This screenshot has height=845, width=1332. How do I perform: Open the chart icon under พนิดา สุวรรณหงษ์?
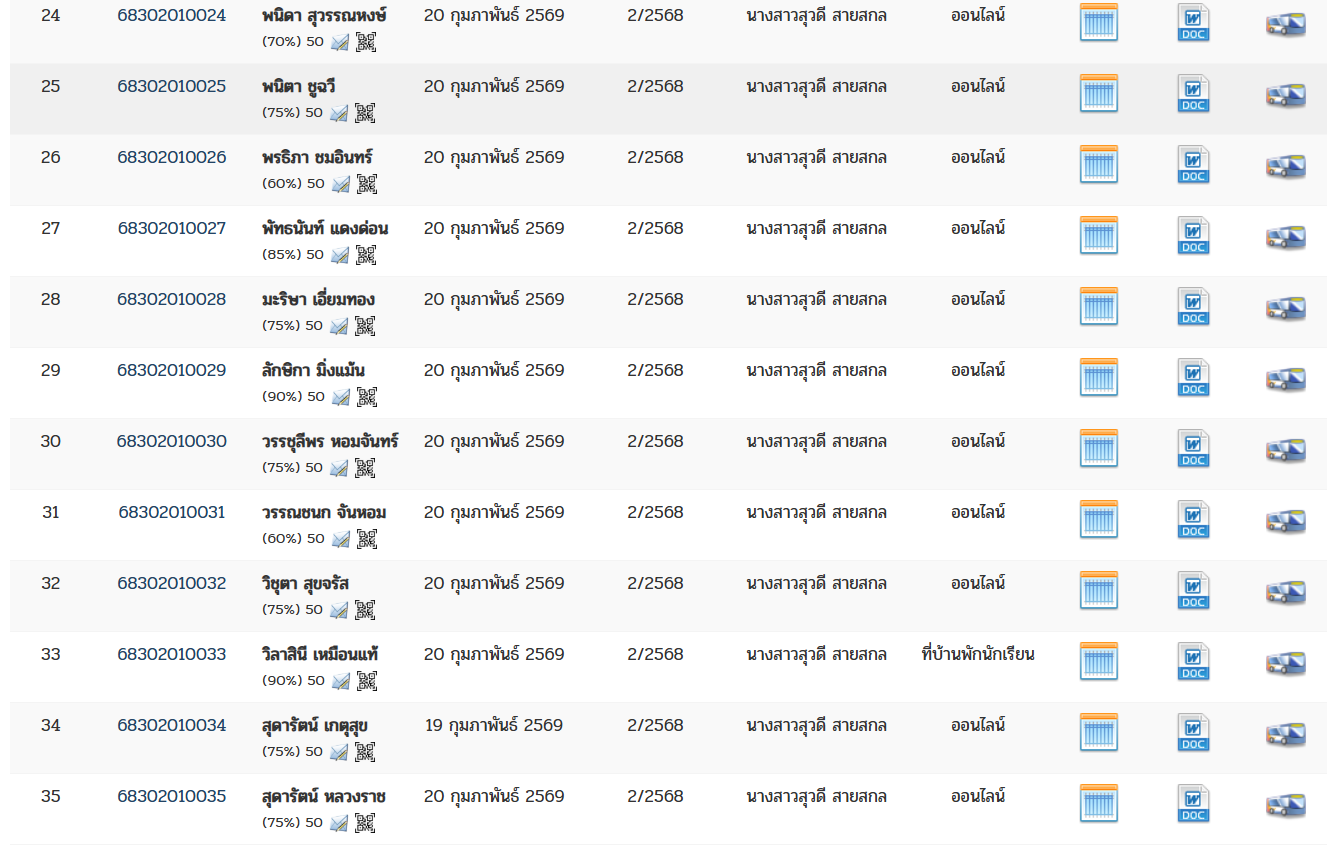(x=340, y=42)
